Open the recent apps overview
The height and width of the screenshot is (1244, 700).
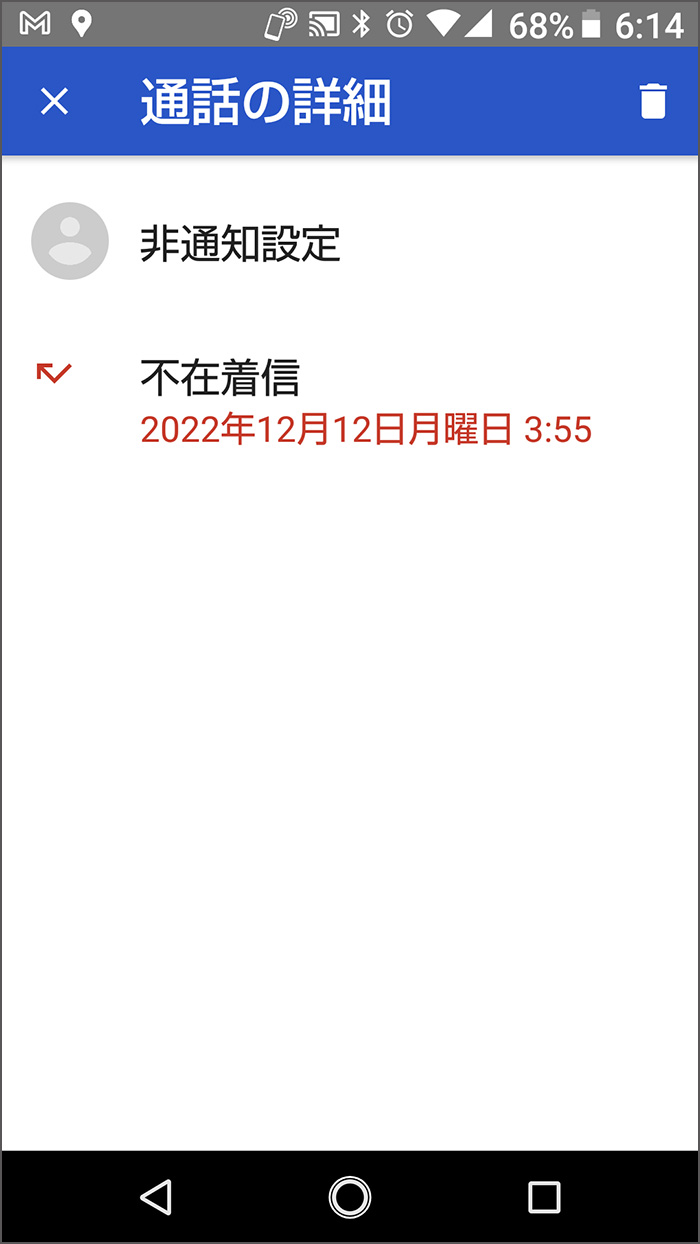[x=543, y=1196]
